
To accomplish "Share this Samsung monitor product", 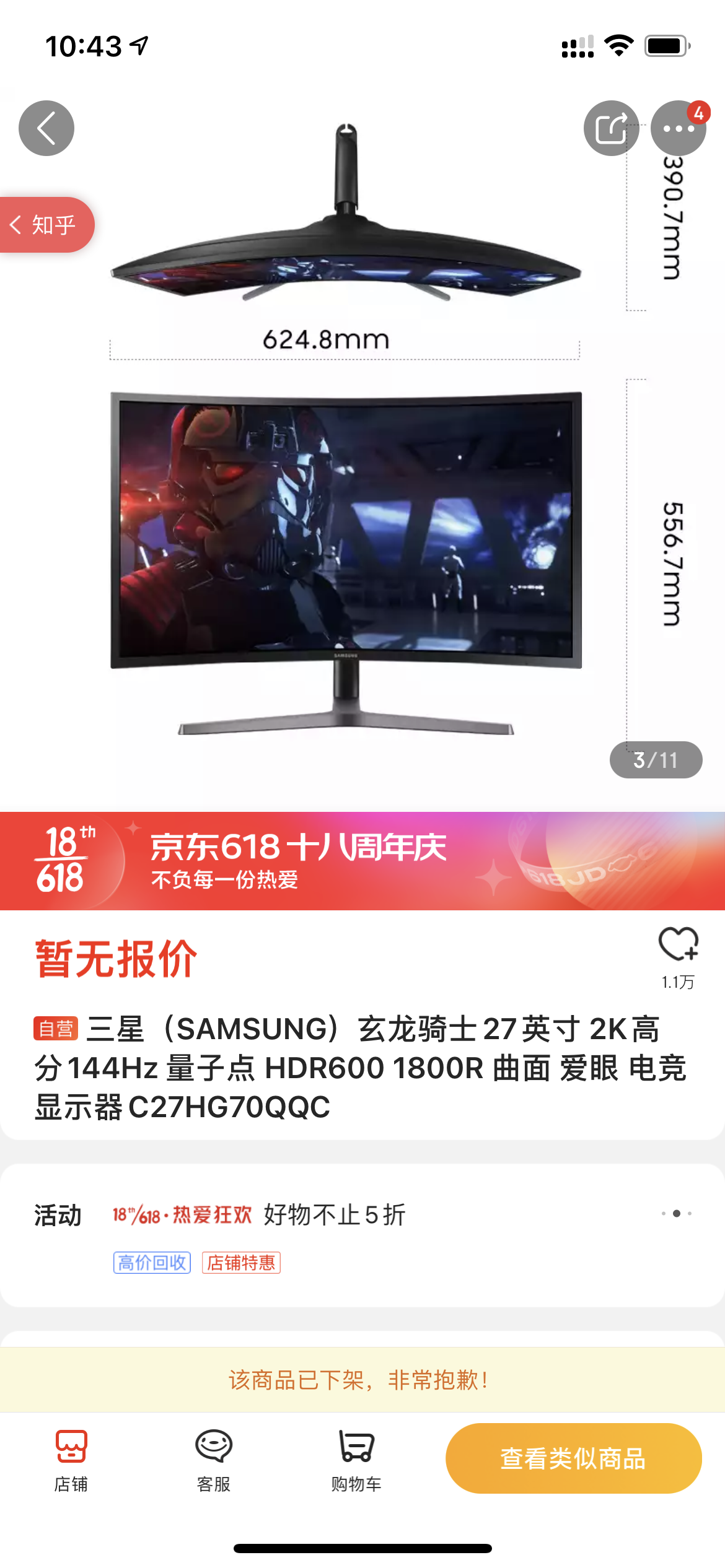I will tap(611, 128).
